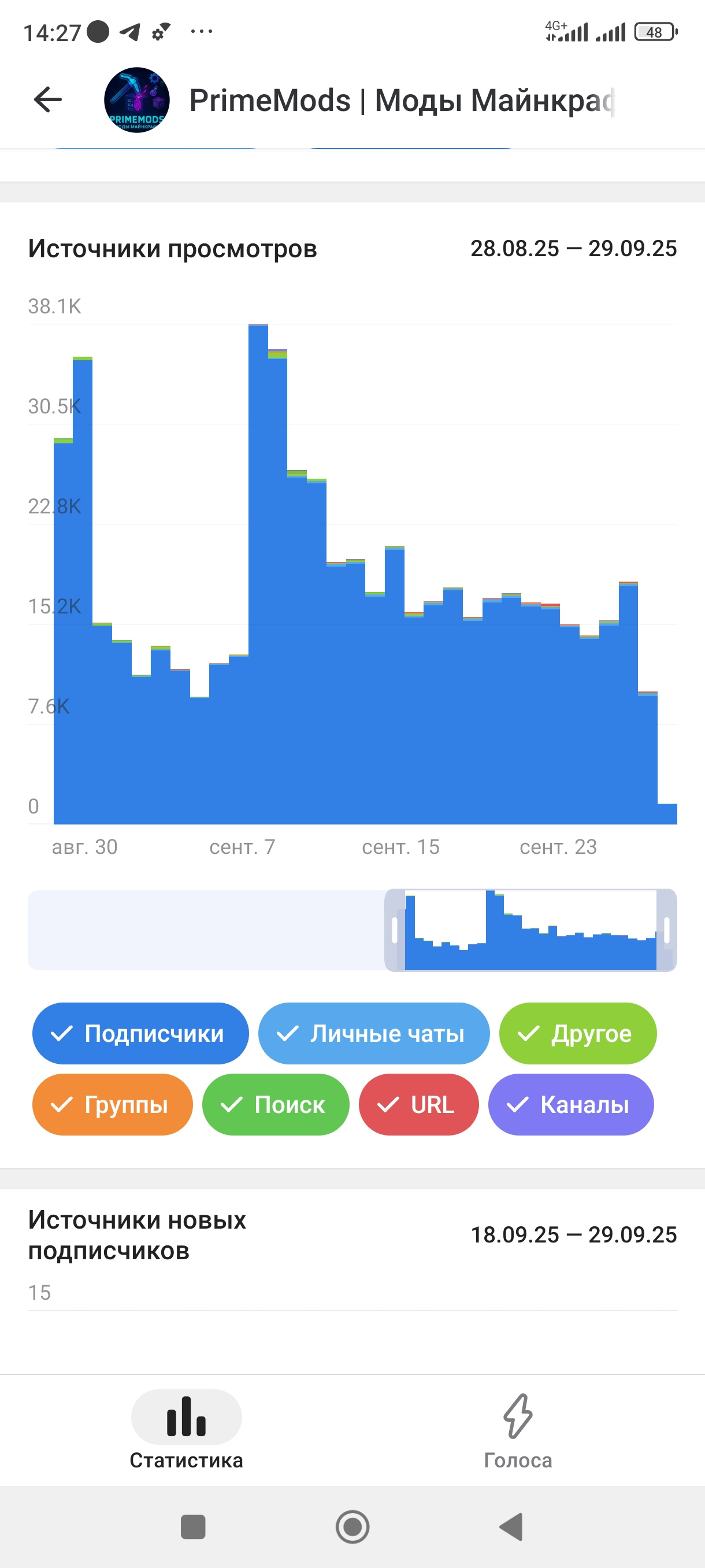Toggle the Группы series chip
The image size is (705, 1568).
coord(113,1105)
